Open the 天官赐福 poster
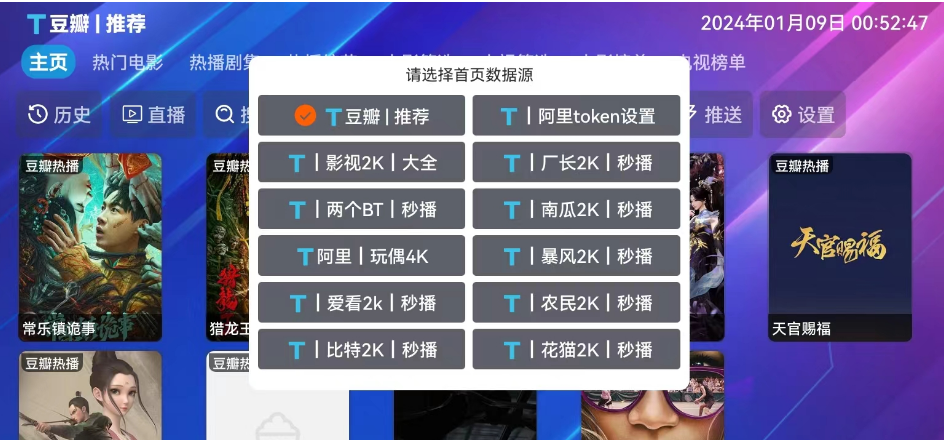This screenshot has width=944, height=440. pos(840,247)
